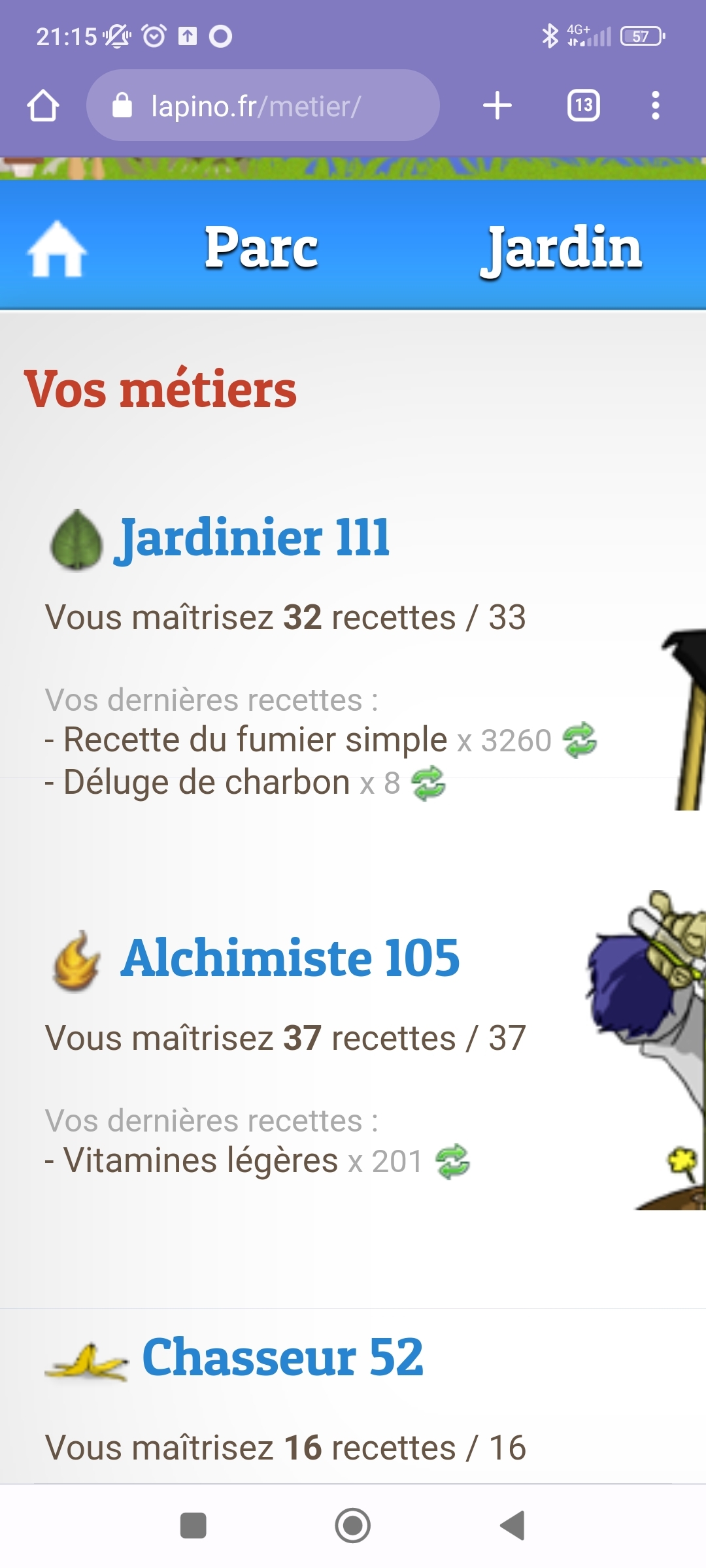Show the open tabs switcher
Viewport: 706px width, 1568px height.
coord(583,106)
